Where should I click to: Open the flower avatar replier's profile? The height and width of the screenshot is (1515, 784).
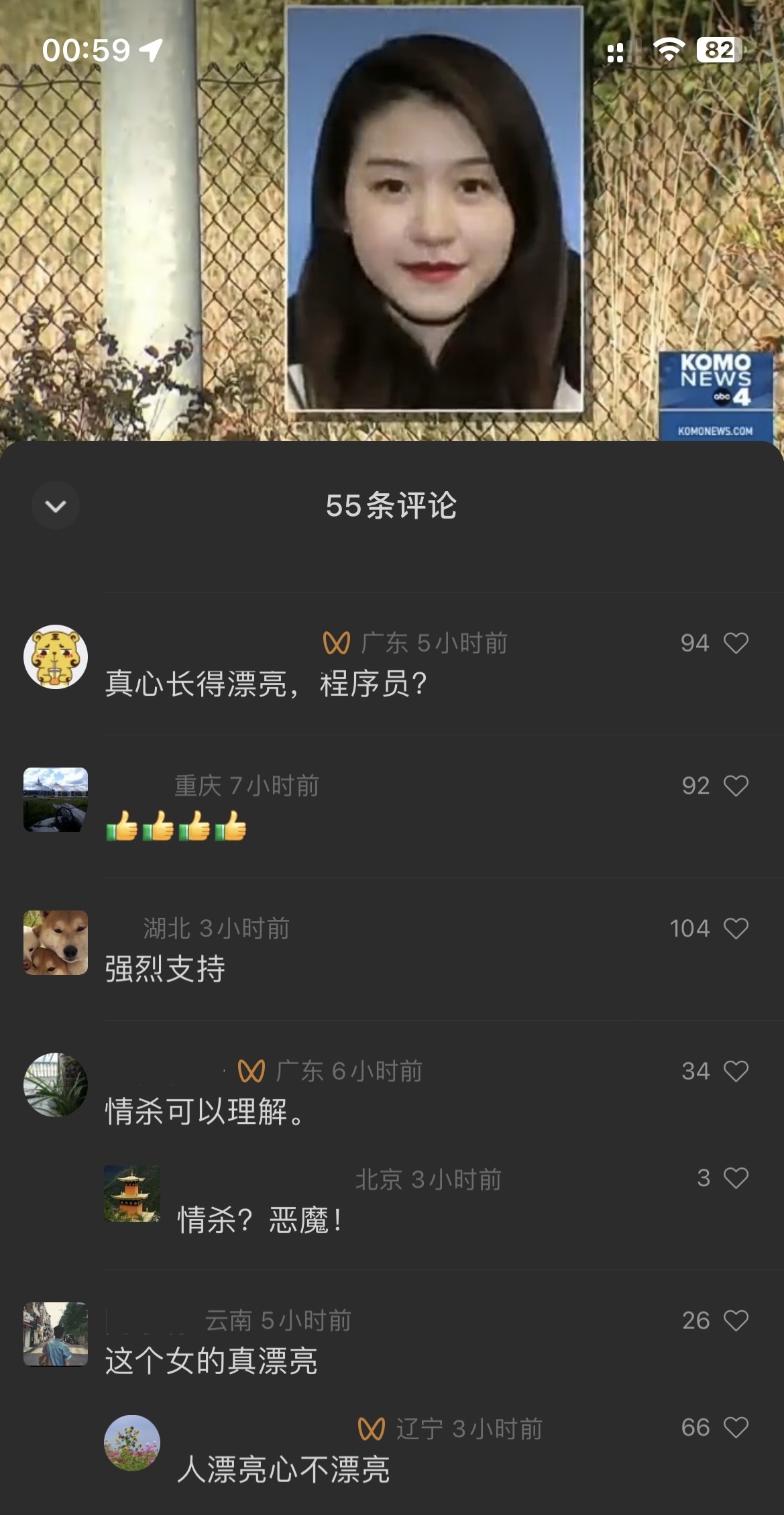click(x=132, y=1443)
